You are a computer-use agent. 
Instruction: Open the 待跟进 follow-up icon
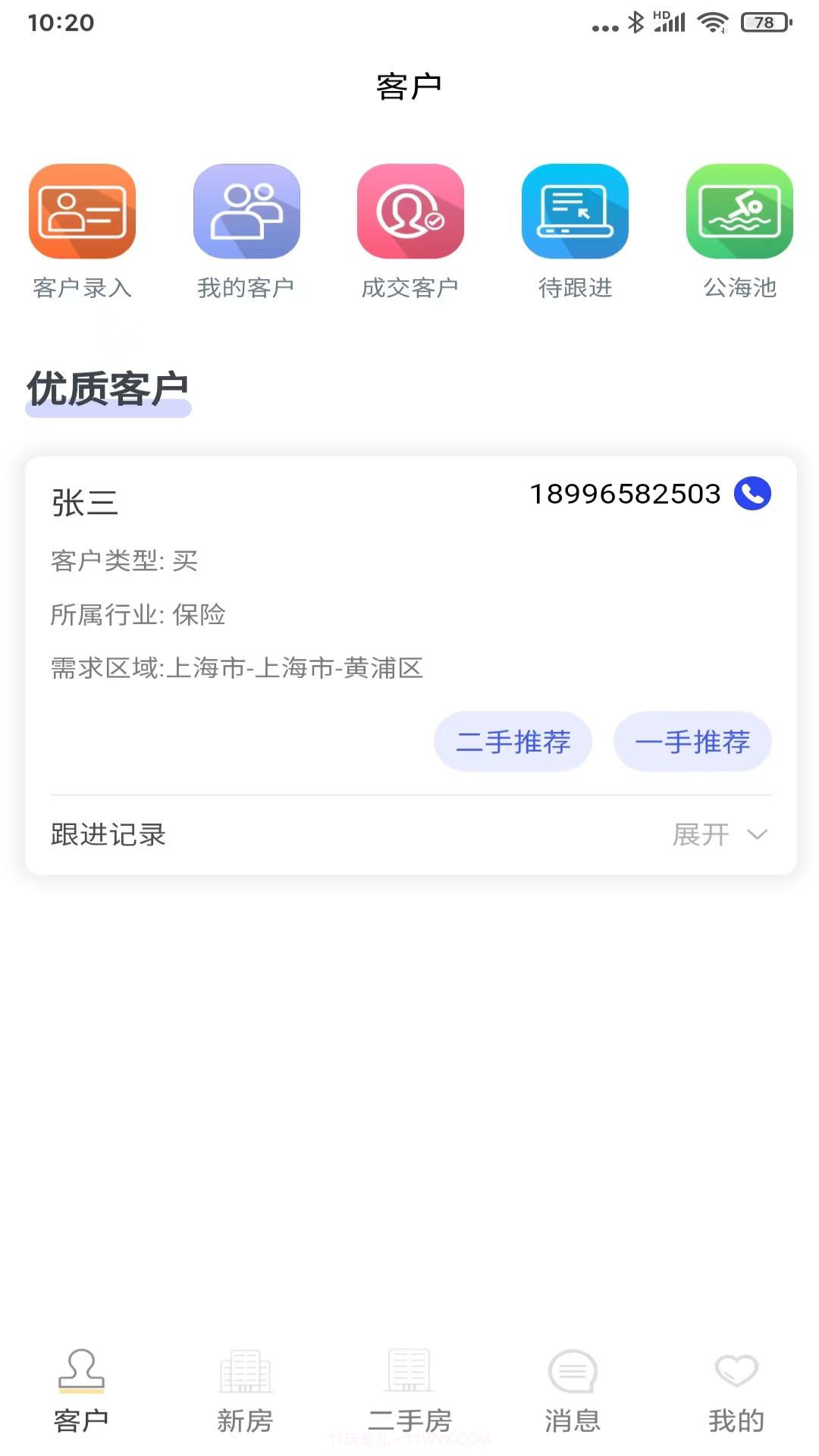point(574,211)
